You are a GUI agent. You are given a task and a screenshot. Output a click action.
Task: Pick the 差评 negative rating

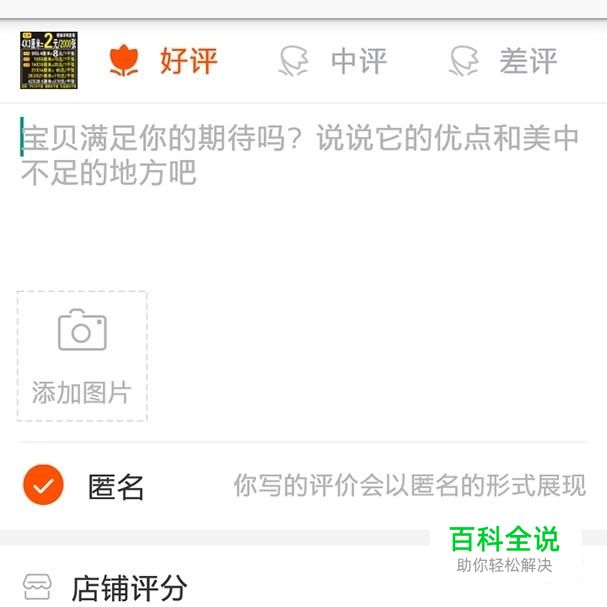tap(502, 61)
